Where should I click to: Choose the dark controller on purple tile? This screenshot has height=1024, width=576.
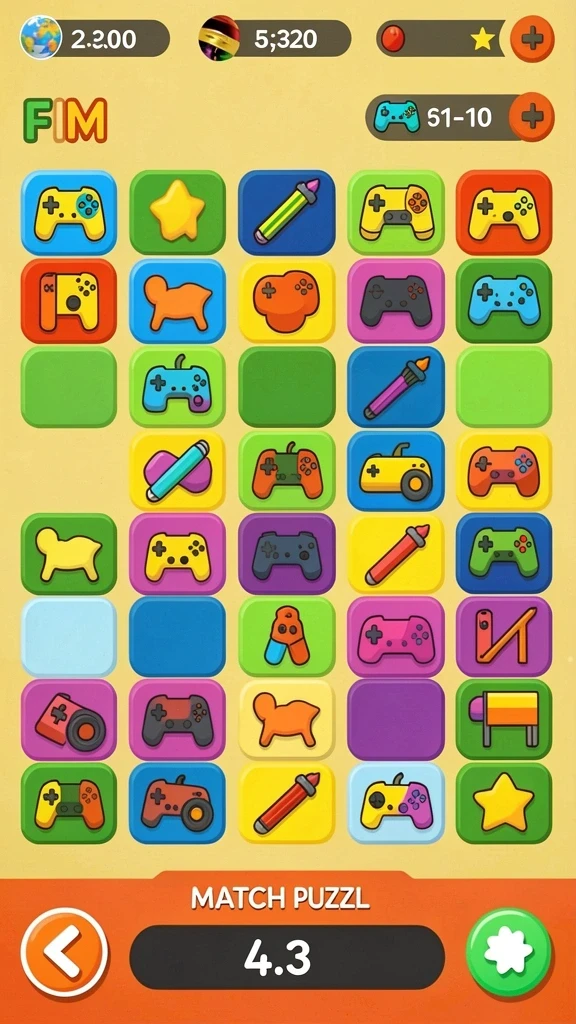[287, 554]
